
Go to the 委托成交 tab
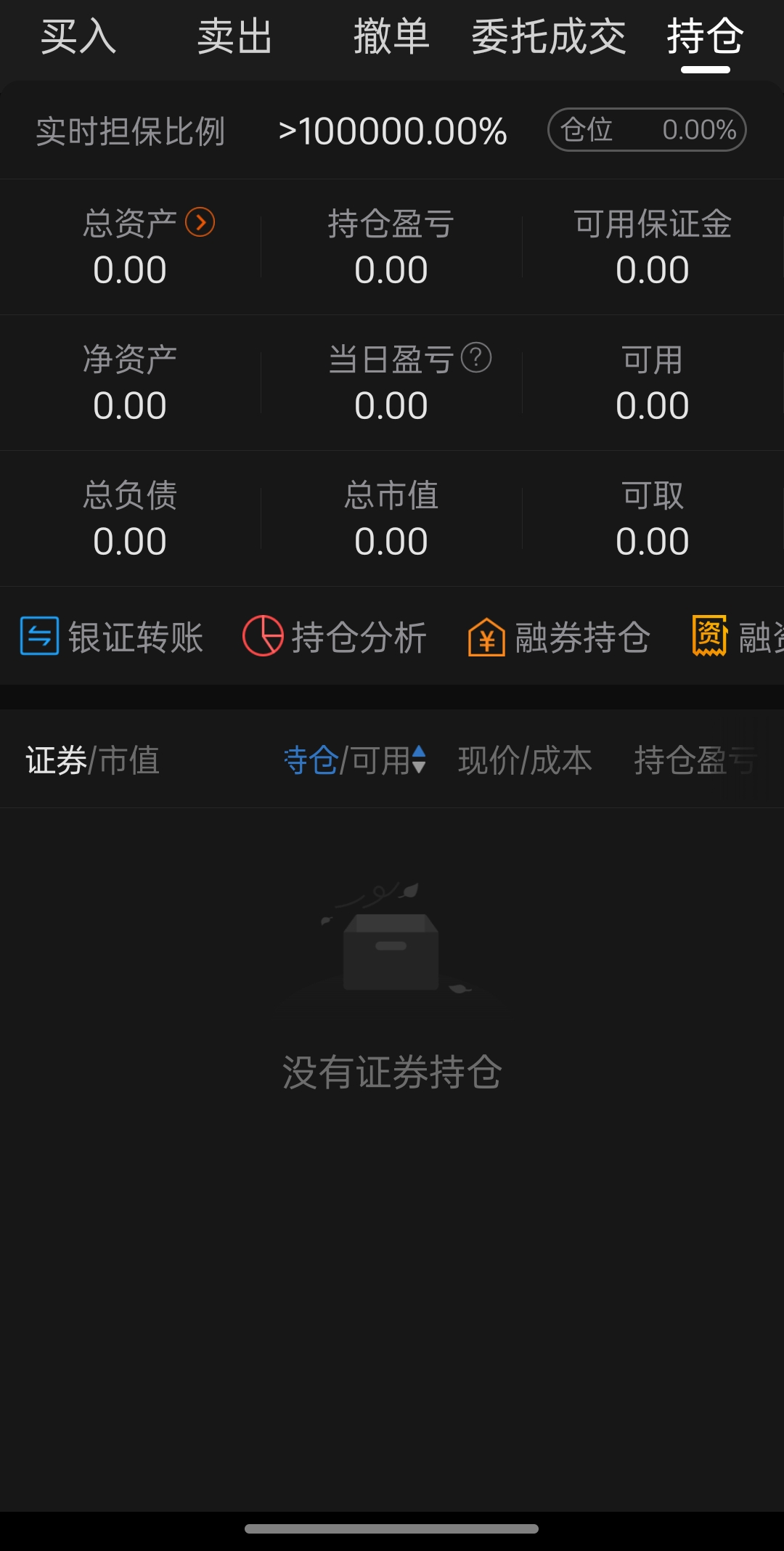pos(548,36)
